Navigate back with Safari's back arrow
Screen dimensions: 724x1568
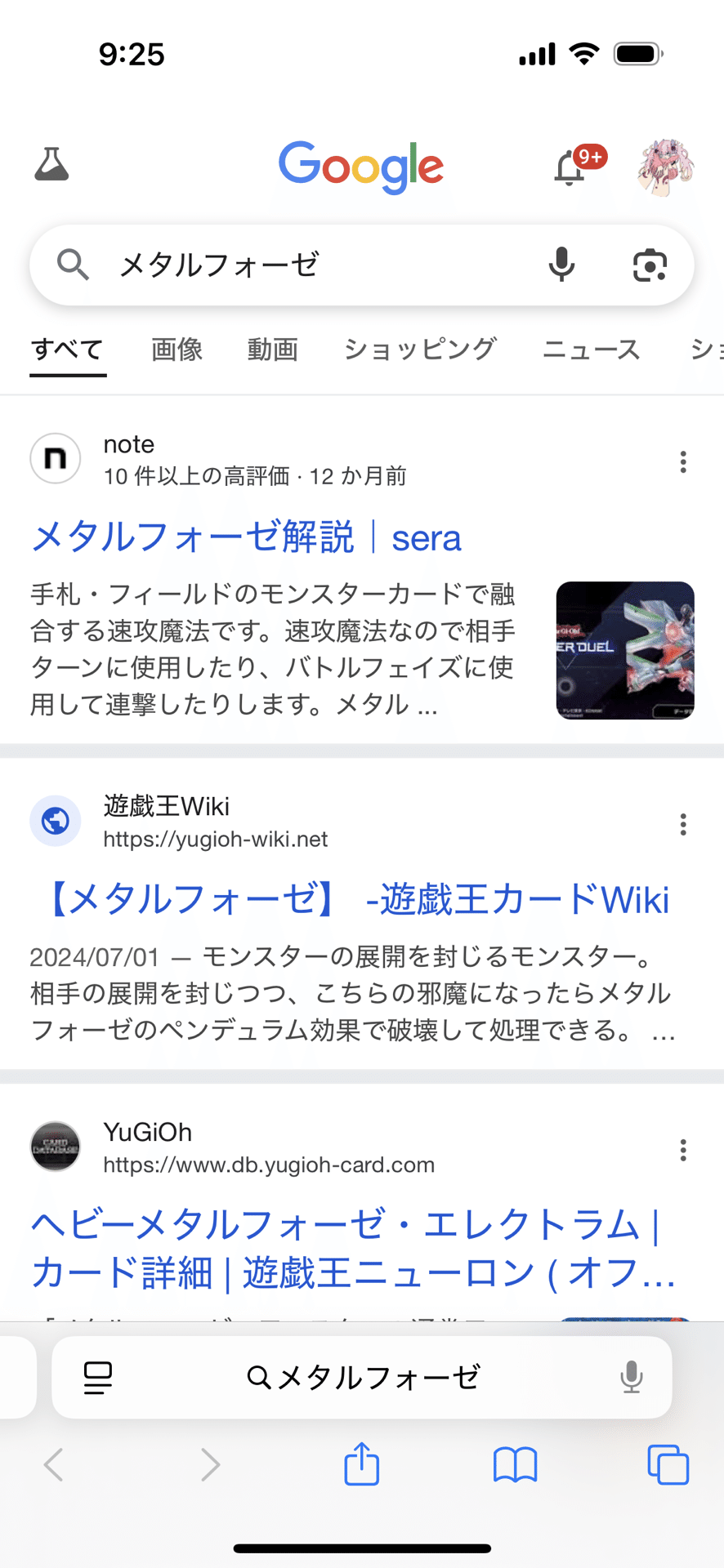52,1464
